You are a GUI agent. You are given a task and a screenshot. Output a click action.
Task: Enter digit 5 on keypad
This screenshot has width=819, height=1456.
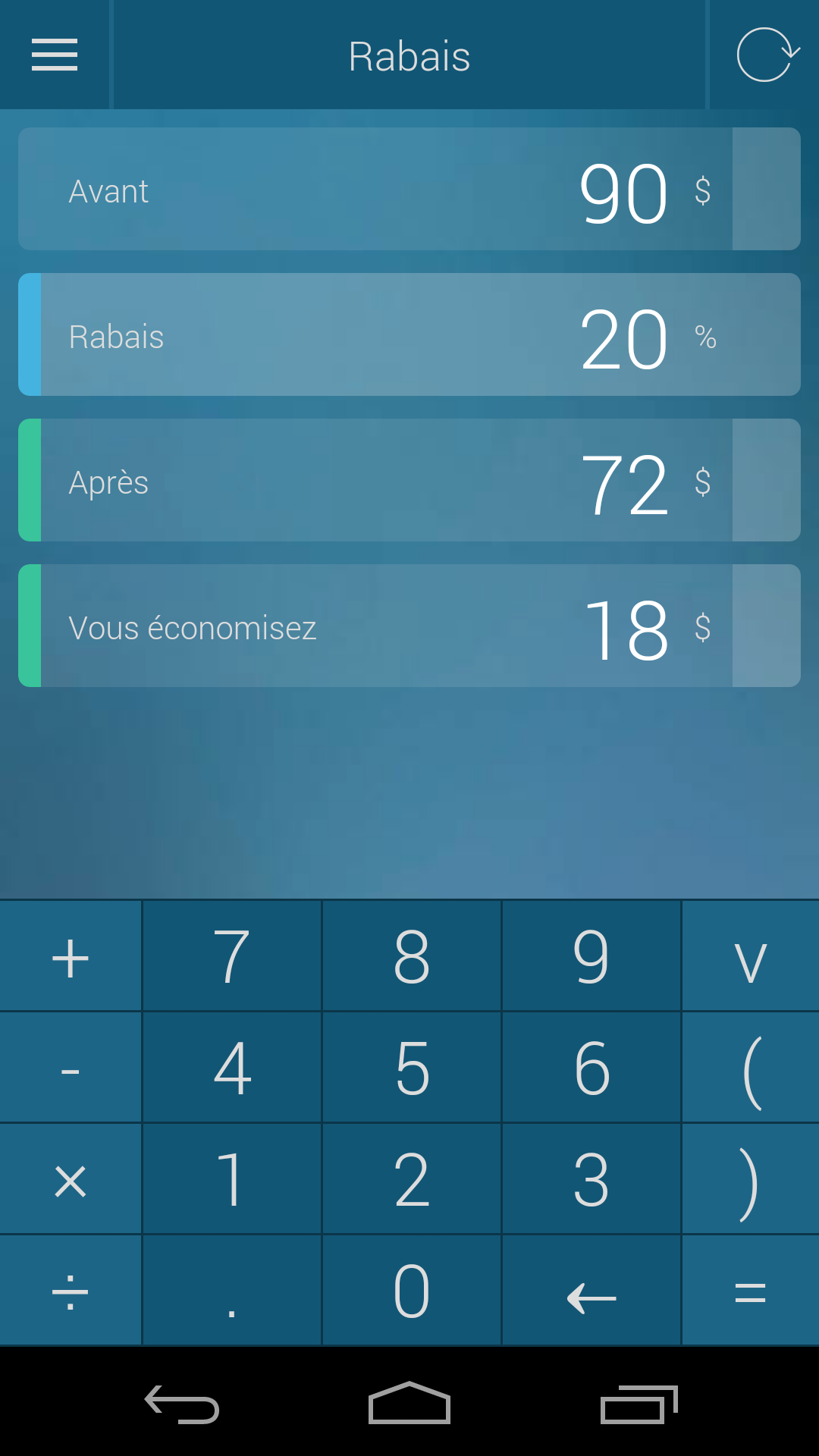[412, 1068]
